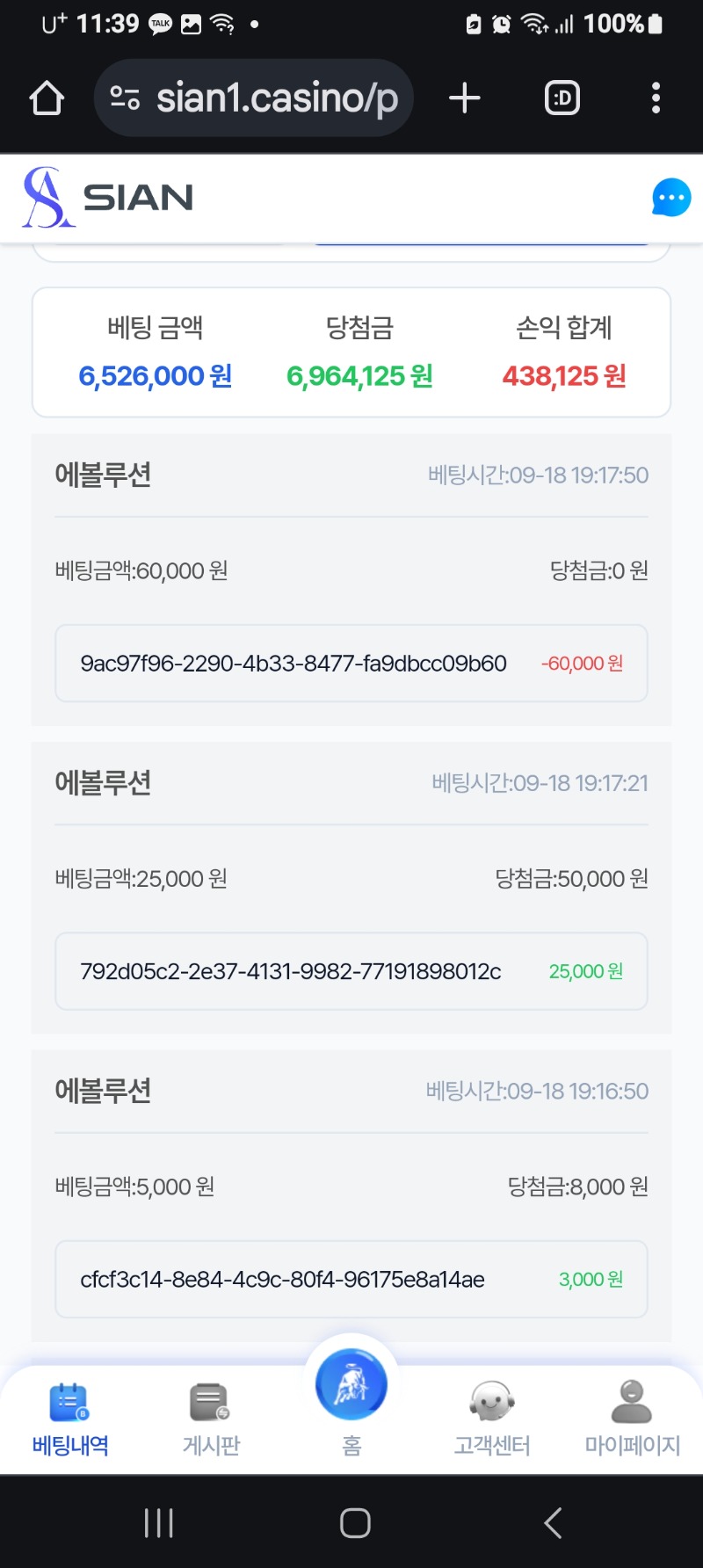Viewport: 703px width, 1568px height.
Task: Open the 고객센터 tab
Action: (x=492, y=1419)
